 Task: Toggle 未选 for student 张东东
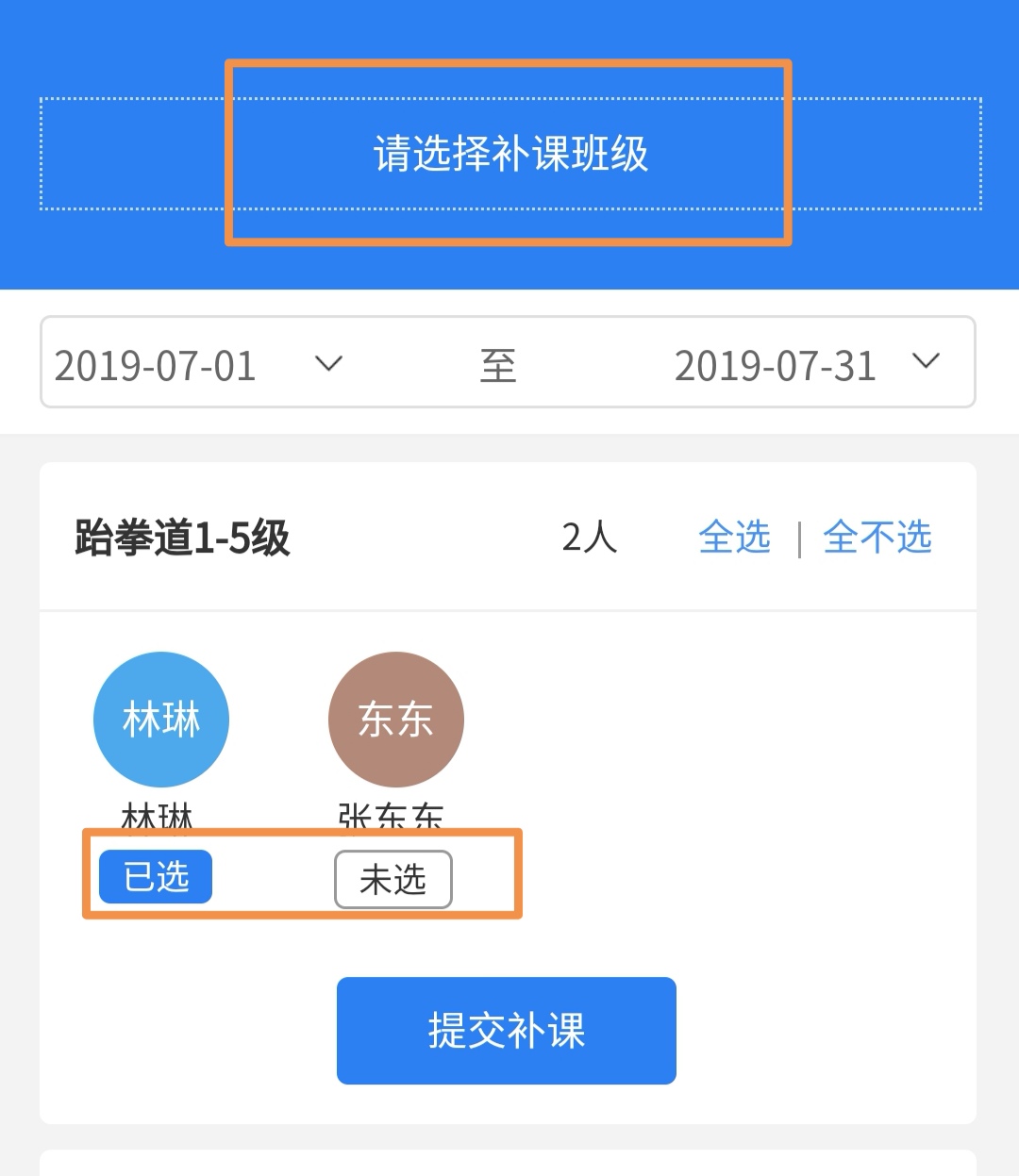pos(393,880)
